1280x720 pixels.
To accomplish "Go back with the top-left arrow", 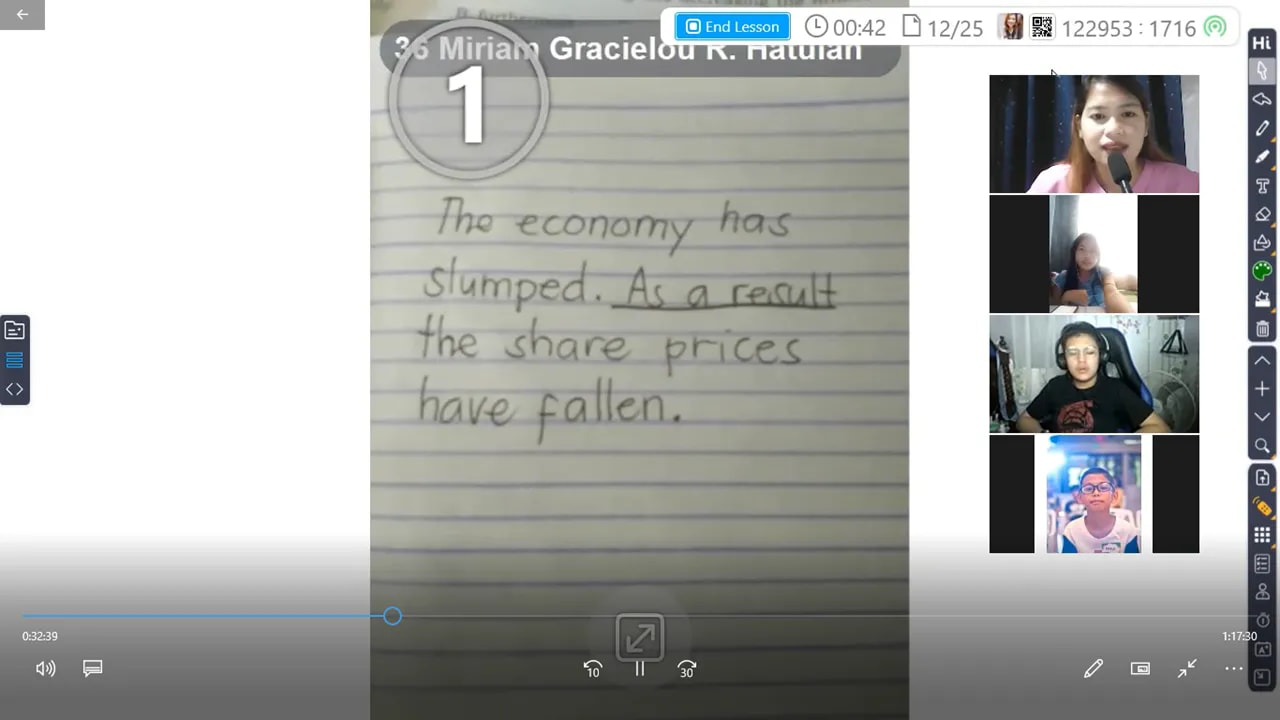I will point(22,14).
